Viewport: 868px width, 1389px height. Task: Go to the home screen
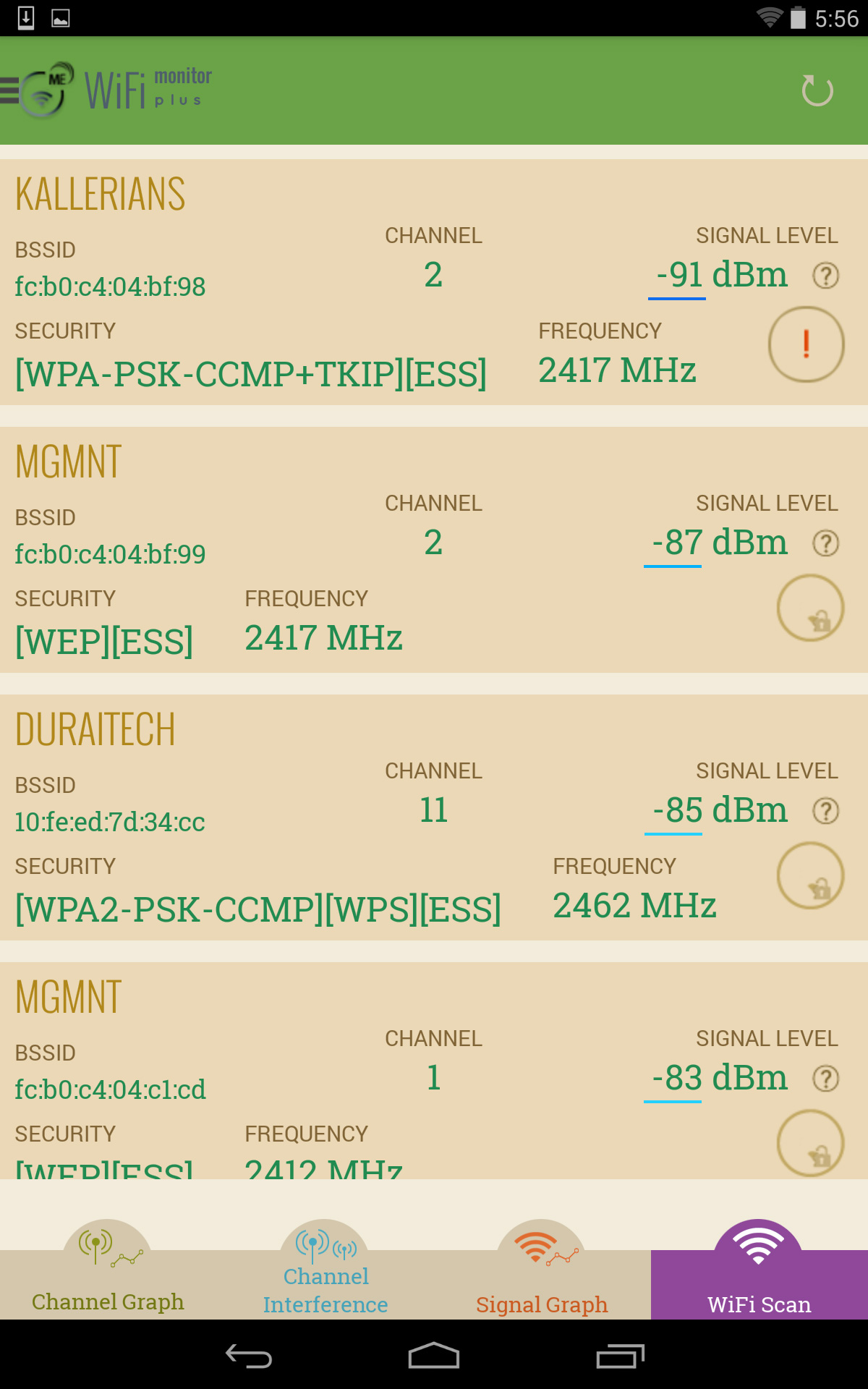(433, 1356)
